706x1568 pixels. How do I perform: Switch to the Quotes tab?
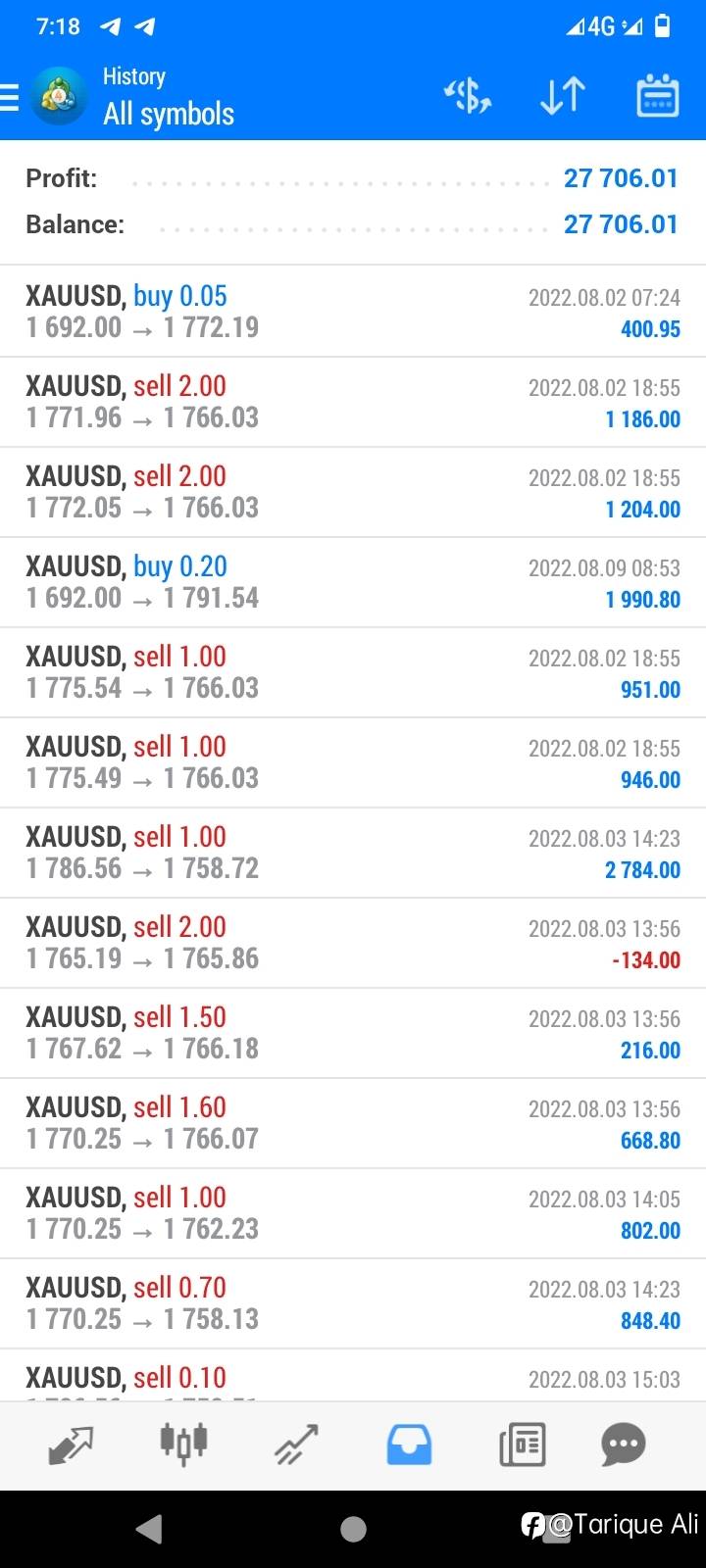point(70,1445)
